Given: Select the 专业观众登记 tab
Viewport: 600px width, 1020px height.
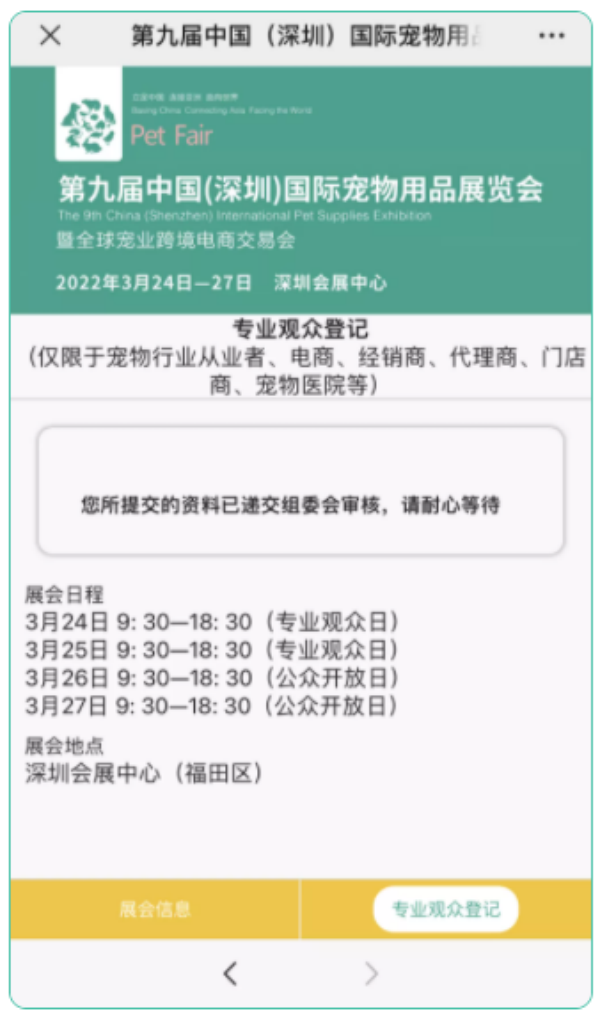Looking at the screenshot, I should coord(446,909).
